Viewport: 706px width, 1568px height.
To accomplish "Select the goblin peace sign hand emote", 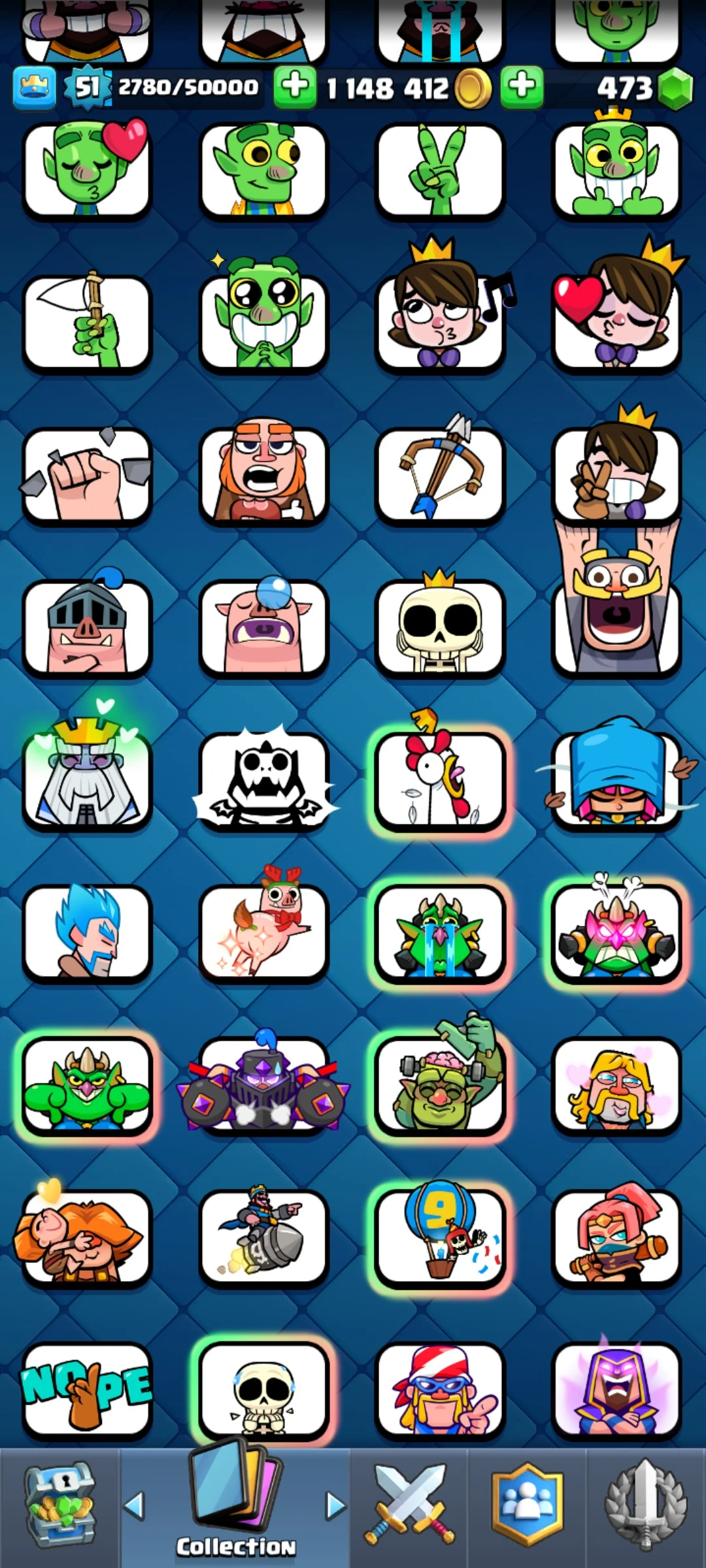I will coord(440,171).
